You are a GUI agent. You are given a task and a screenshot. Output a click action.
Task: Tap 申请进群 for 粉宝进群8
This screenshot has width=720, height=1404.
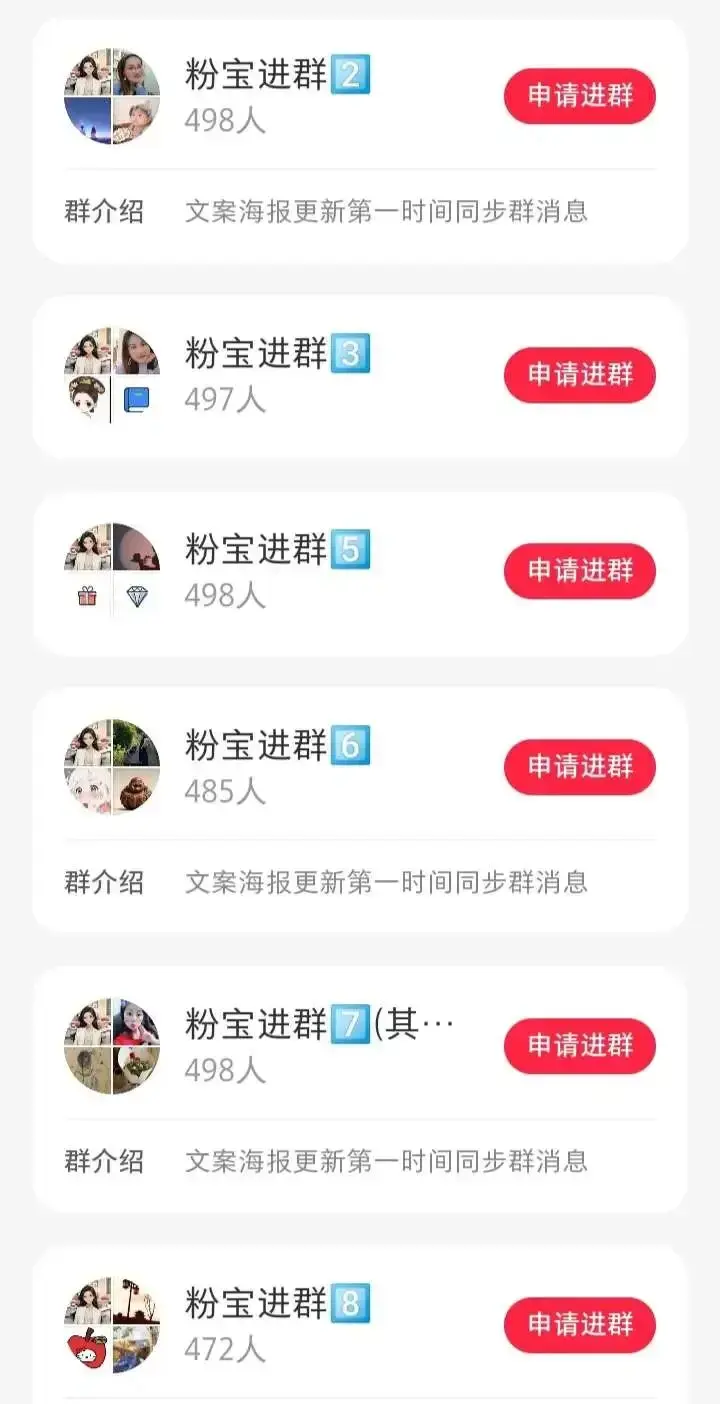click(578, 1322)
